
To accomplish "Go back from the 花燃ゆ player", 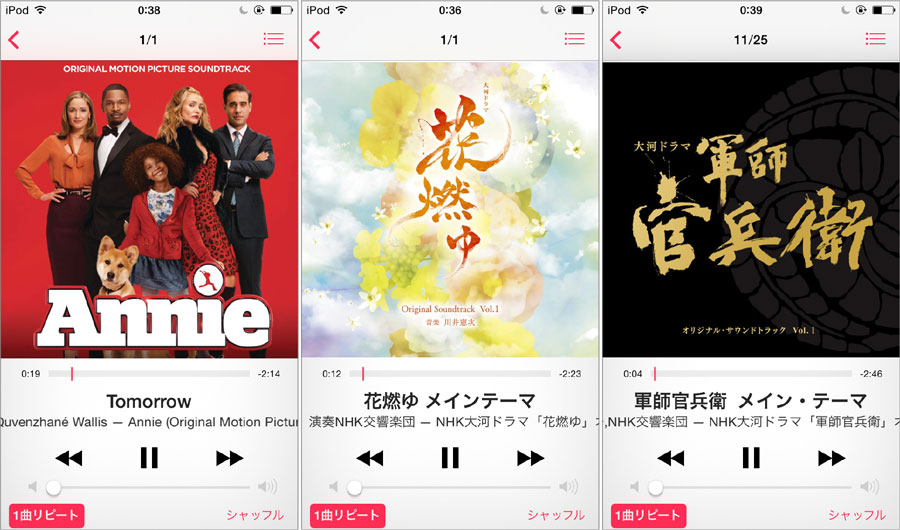I will click(x=315, y=40).
